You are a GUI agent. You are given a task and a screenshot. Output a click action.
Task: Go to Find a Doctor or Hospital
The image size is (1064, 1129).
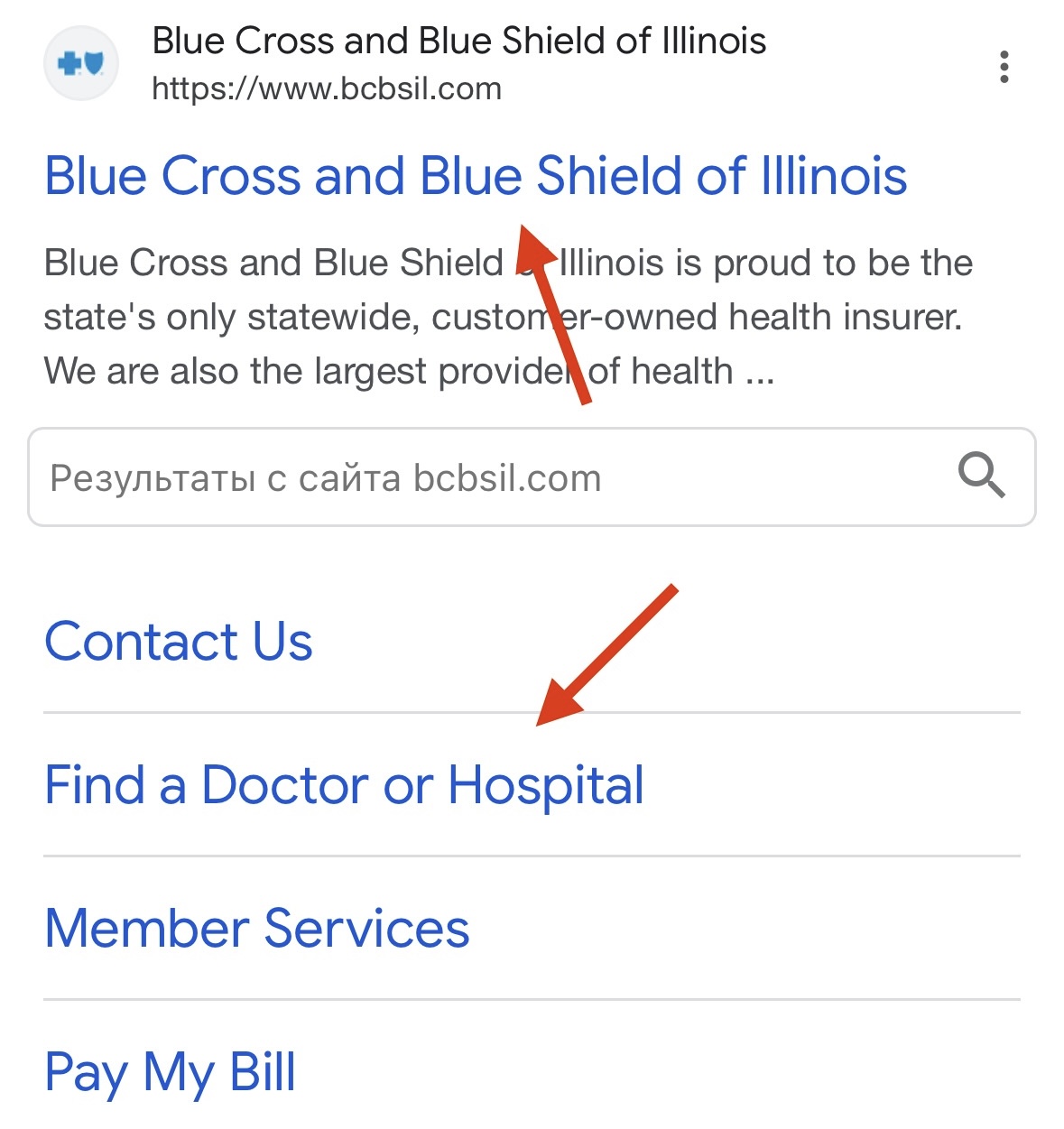(344, 784)
